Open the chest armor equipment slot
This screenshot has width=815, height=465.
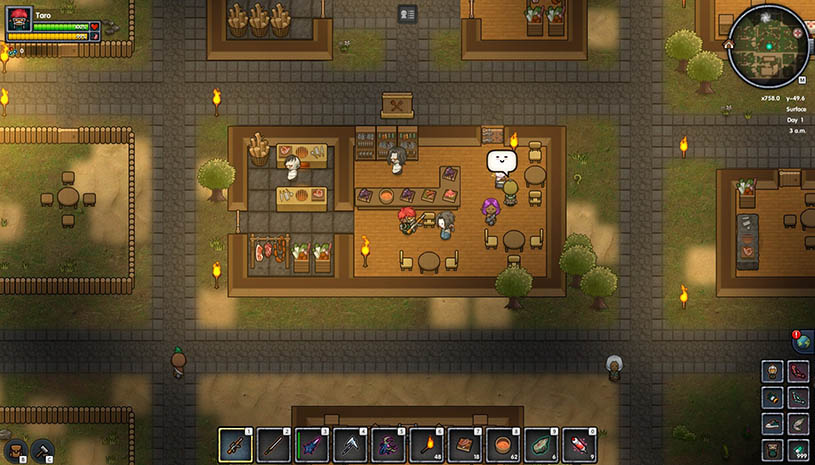[x=772, y=398]
